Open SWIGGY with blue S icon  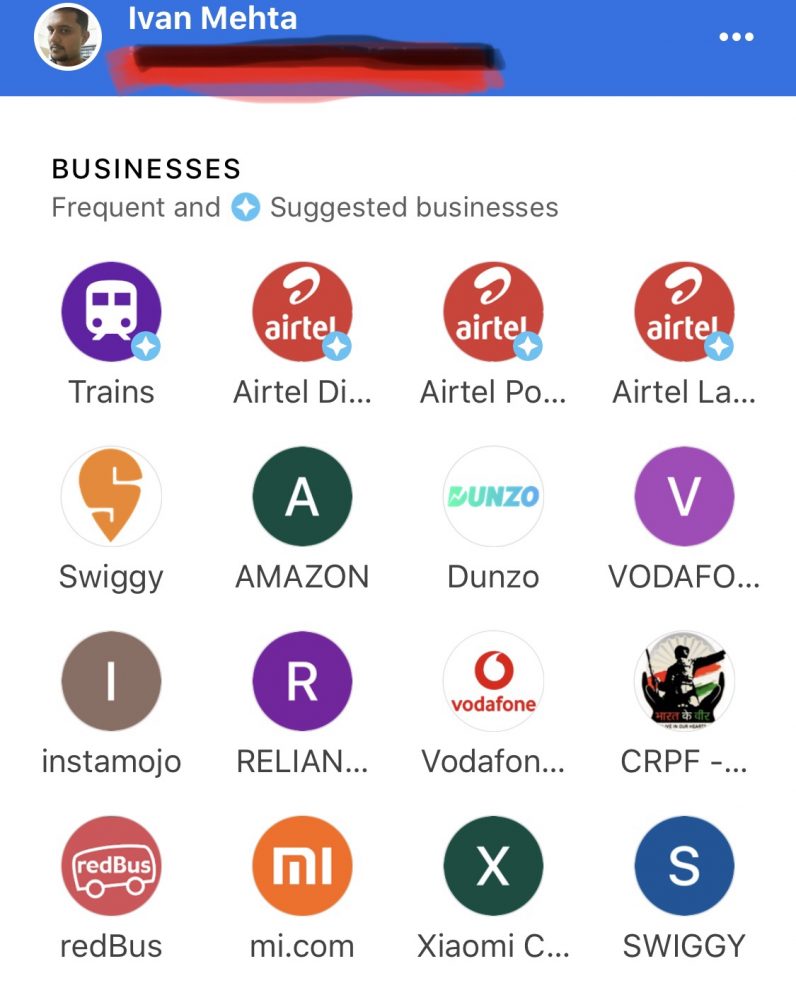coord(684,866)
